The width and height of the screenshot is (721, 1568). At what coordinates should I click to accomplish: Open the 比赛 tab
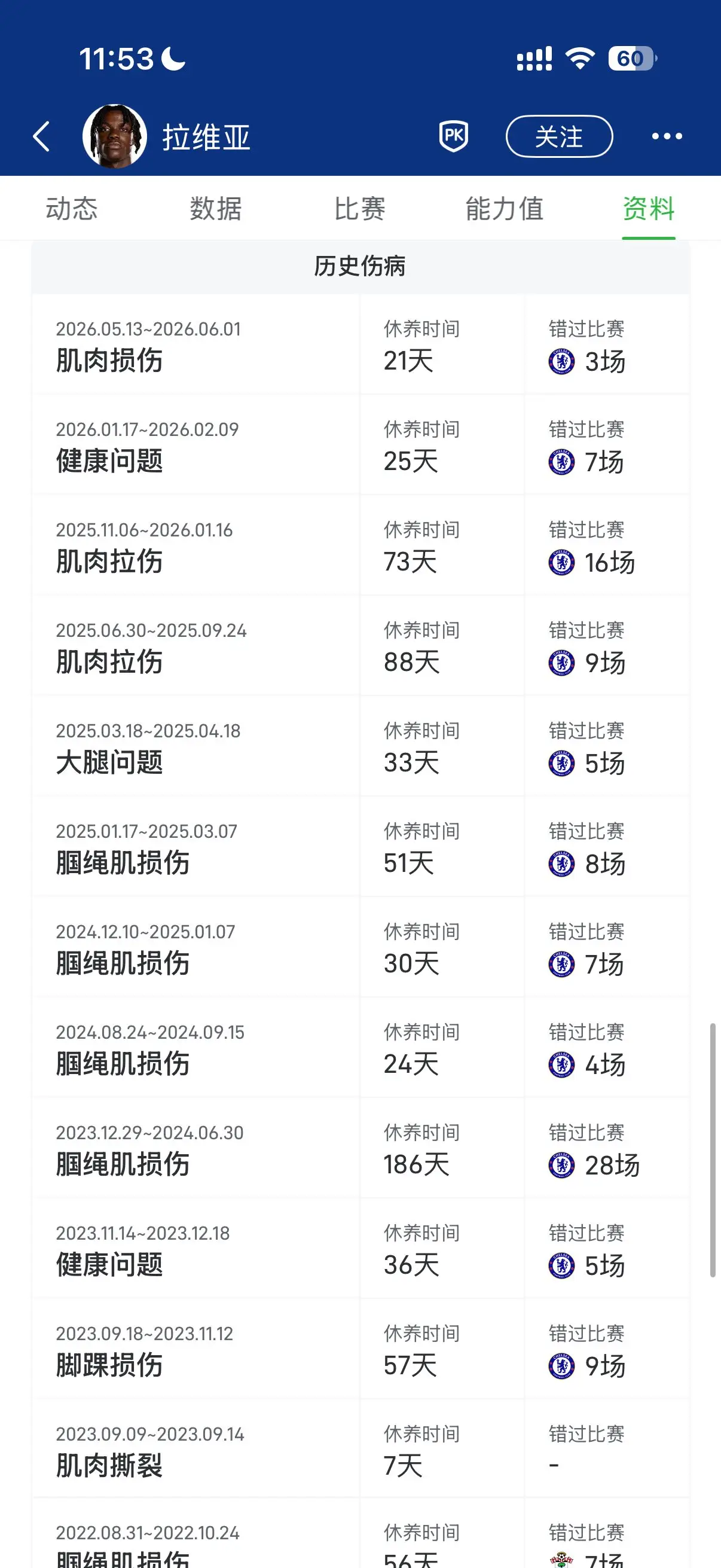pyautogui.click(x=360, y=209)
